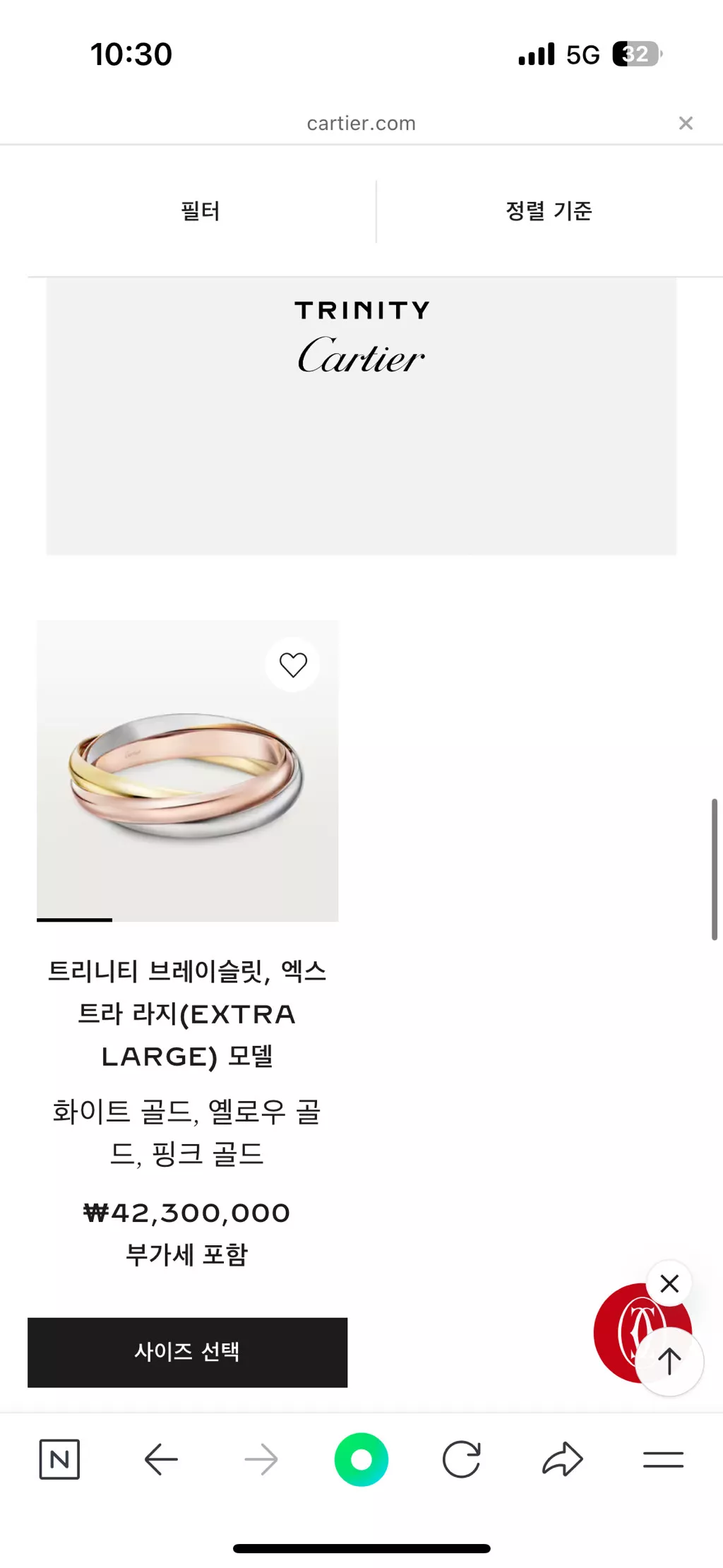The height and width of the screenshot is (1568, 723).
Task: Tap the green circle search button
Action: click(361, 1459)
